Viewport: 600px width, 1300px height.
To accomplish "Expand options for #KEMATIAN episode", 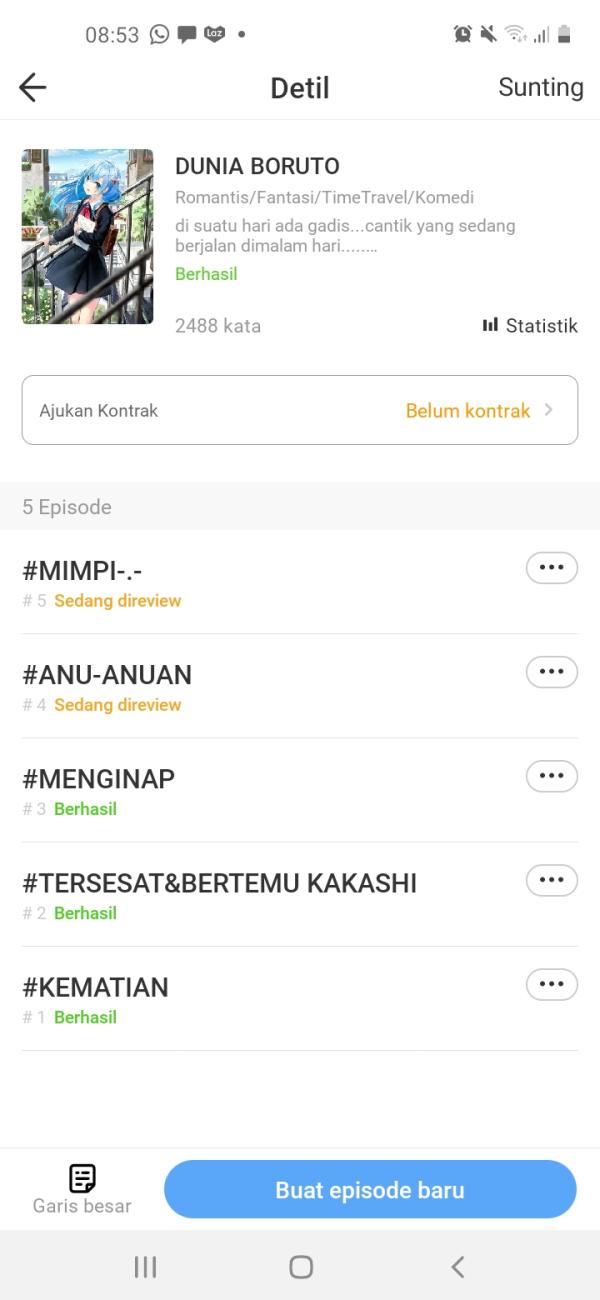I will tap(551, 984).
